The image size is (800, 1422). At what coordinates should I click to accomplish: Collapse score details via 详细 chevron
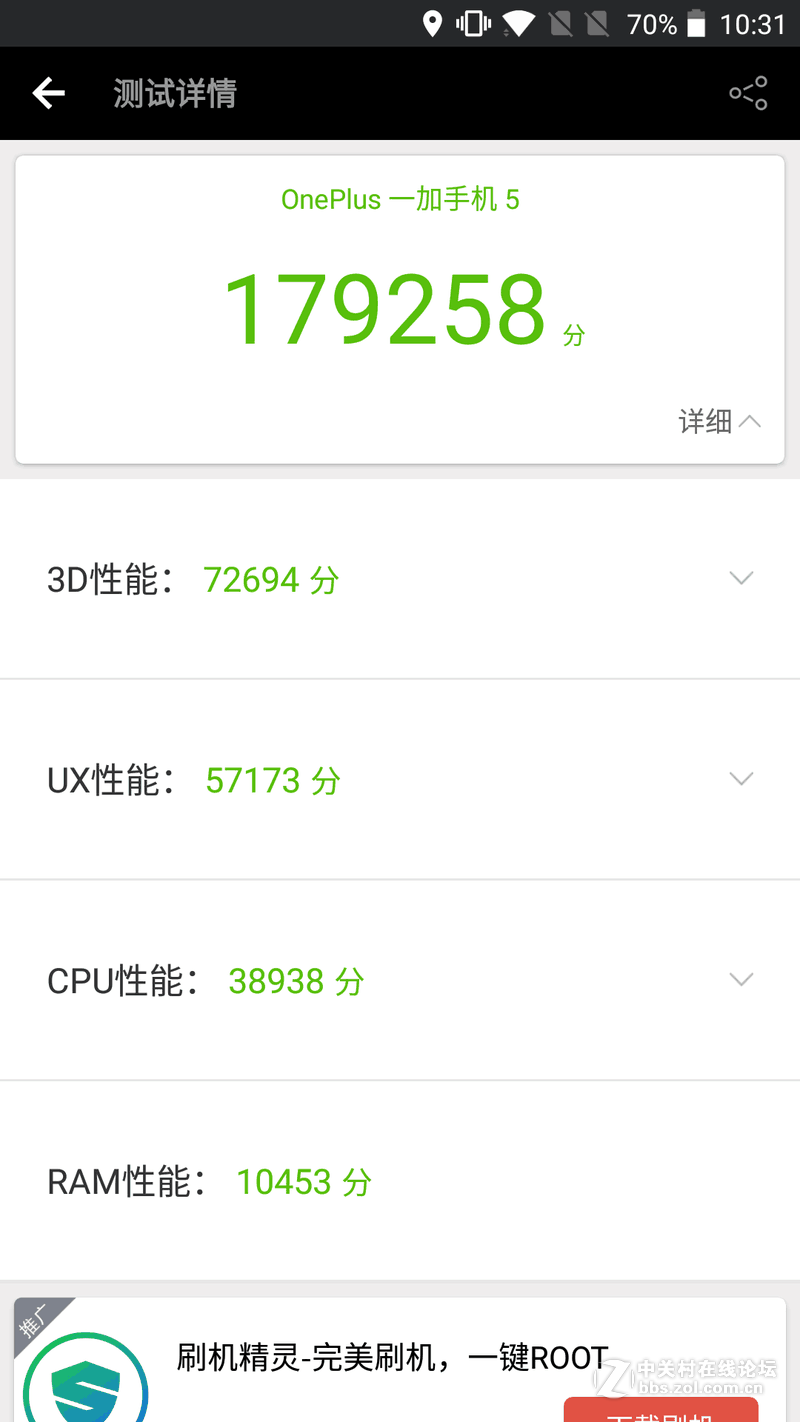720,421
